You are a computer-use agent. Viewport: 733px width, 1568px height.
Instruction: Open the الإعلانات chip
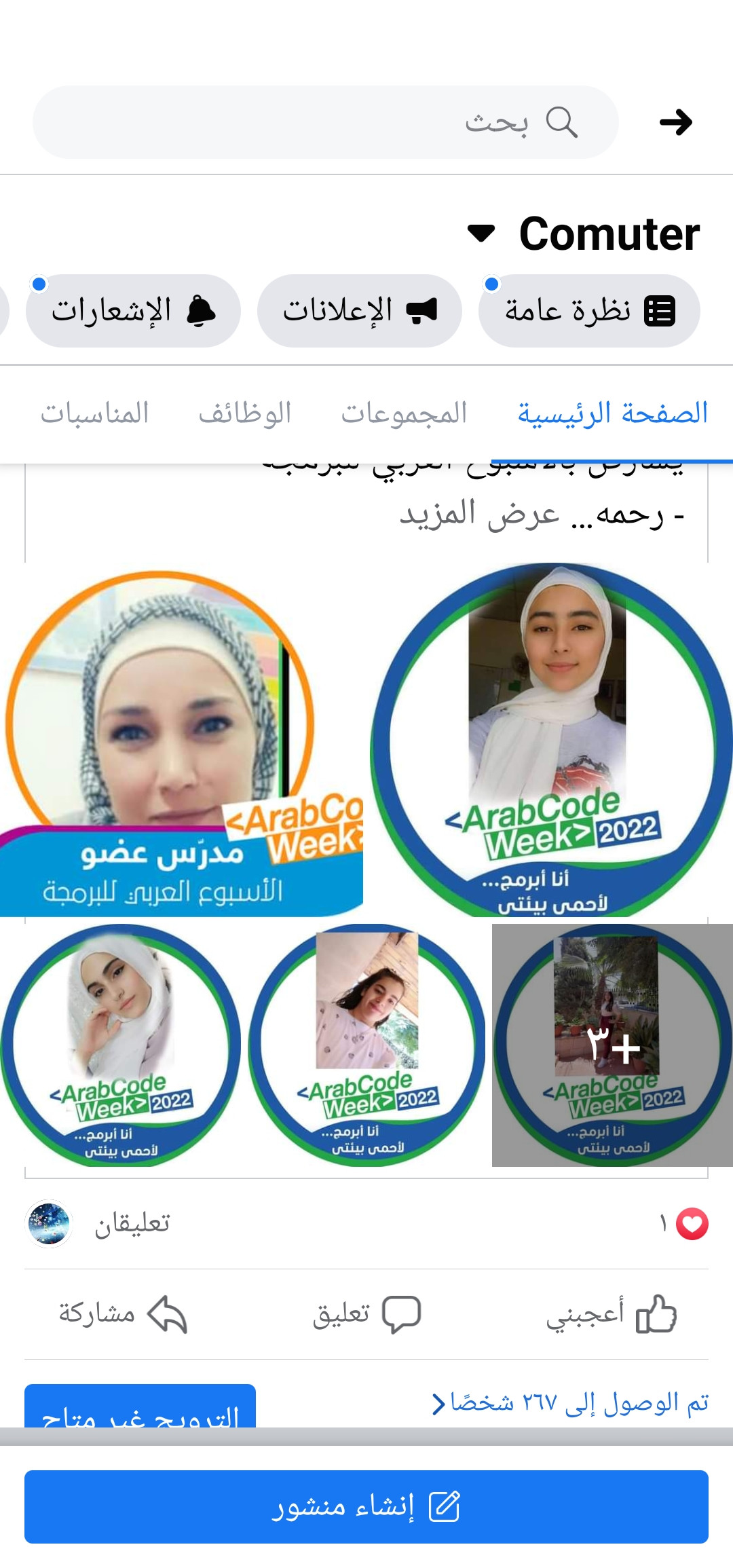tap(360, 311)
